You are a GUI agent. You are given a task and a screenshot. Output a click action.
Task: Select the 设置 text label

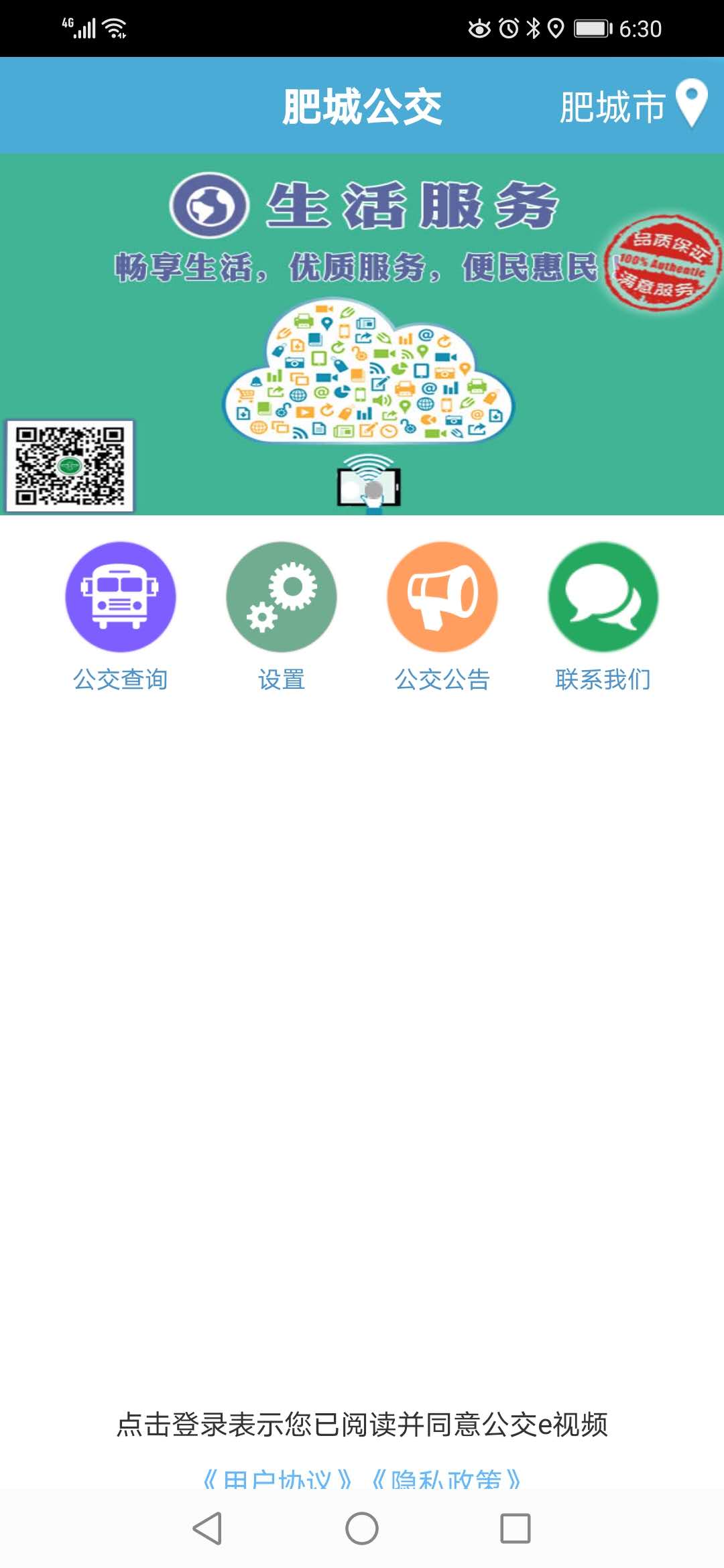coord(282,680)
